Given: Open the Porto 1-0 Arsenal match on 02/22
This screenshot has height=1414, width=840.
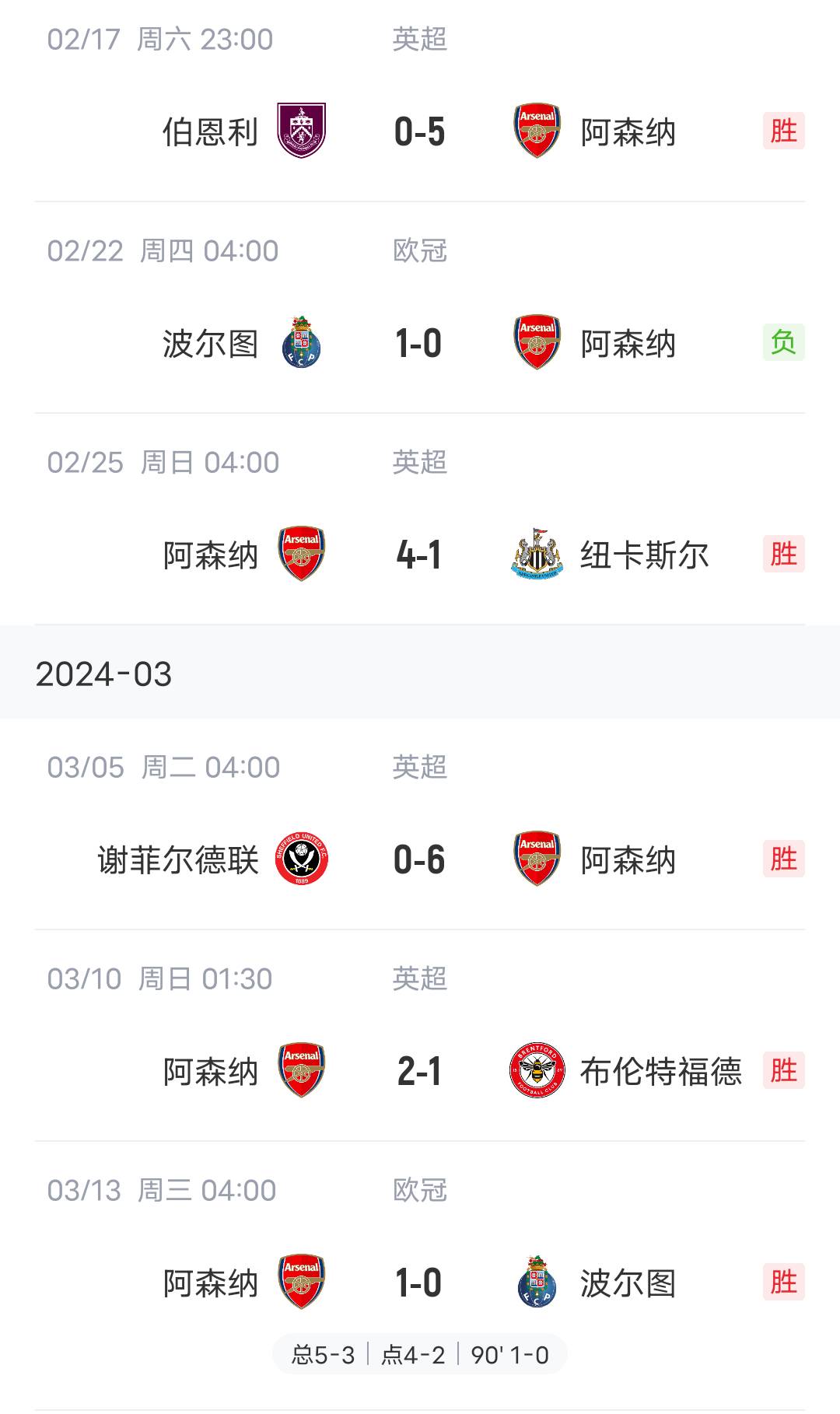Looking at the screenshot, I should tap(419, 343).
